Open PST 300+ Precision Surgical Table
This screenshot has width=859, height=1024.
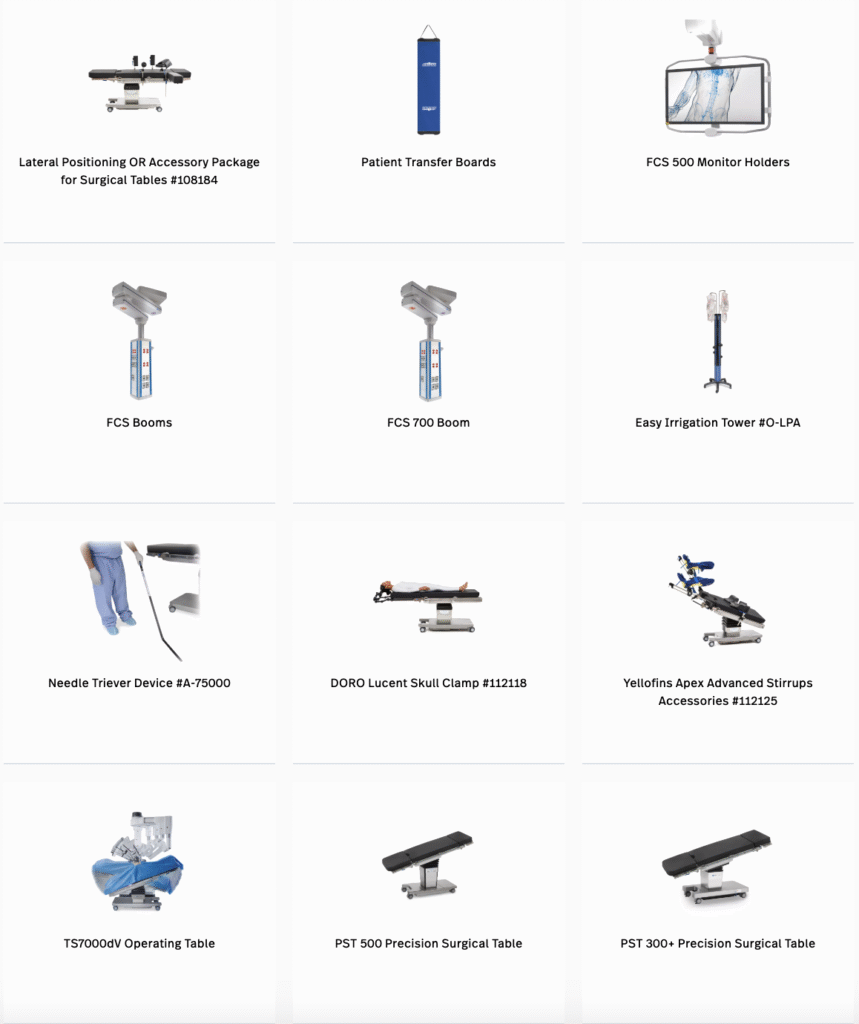pos(717,943)
